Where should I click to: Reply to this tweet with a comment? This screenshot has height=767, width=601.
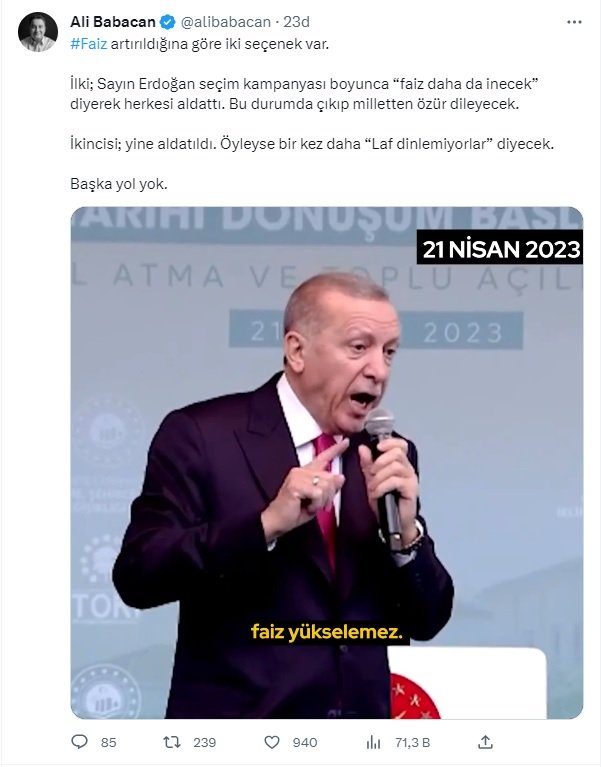(82, 742)
